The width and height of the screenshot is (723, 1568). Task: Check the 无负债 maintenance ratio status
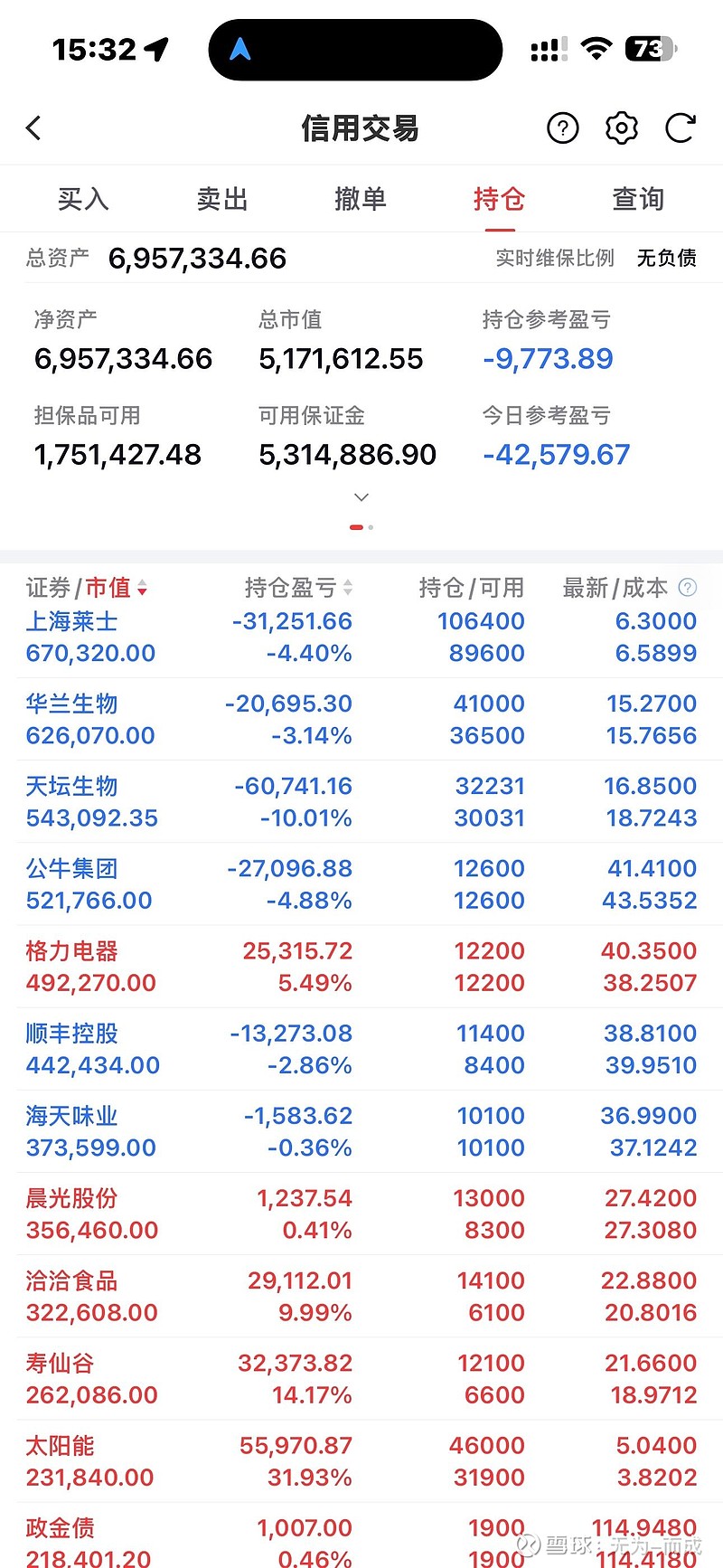tap(666, 258)
